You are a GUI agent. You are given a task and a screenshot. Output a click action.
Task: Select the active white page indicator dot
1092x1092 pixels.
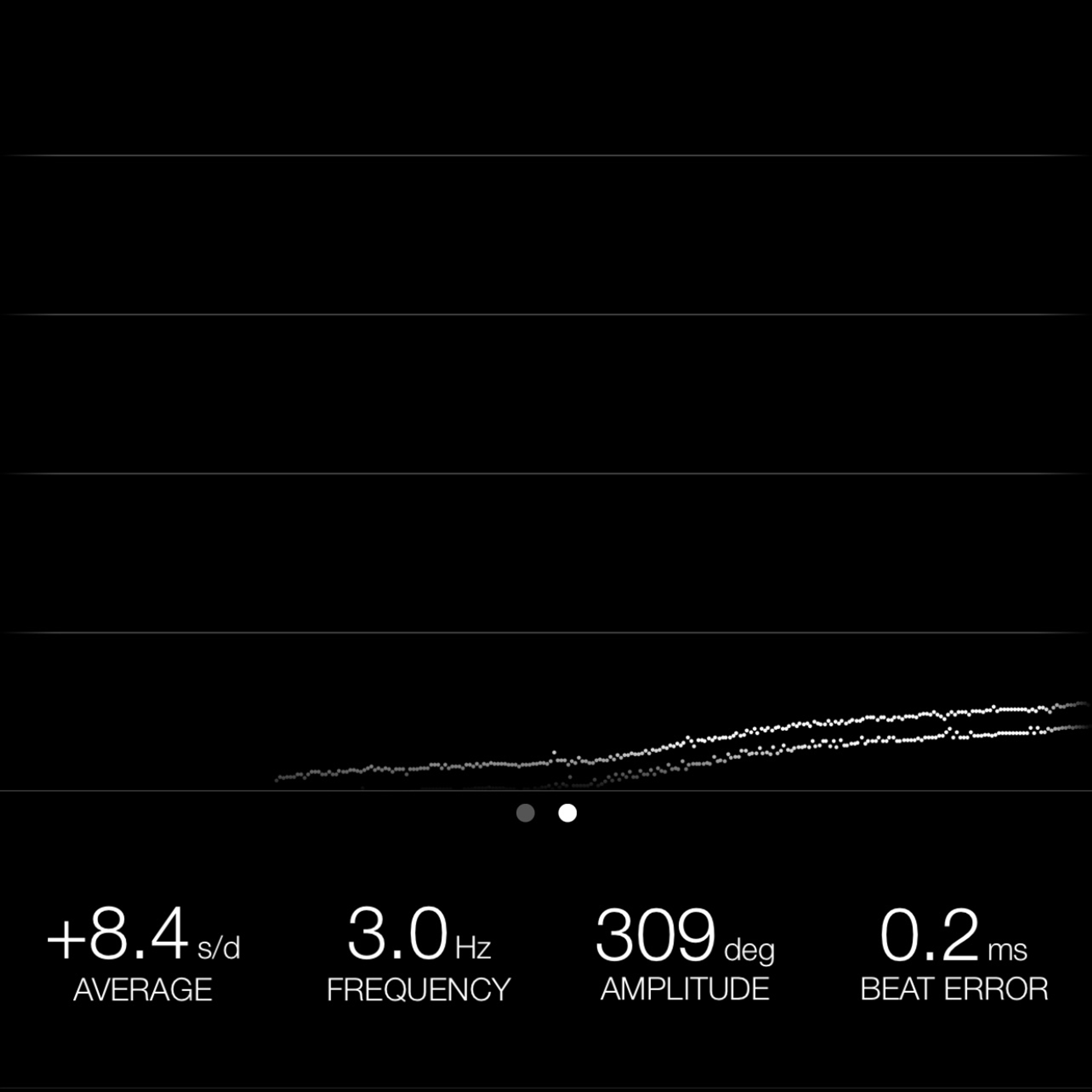coord(568,813)
